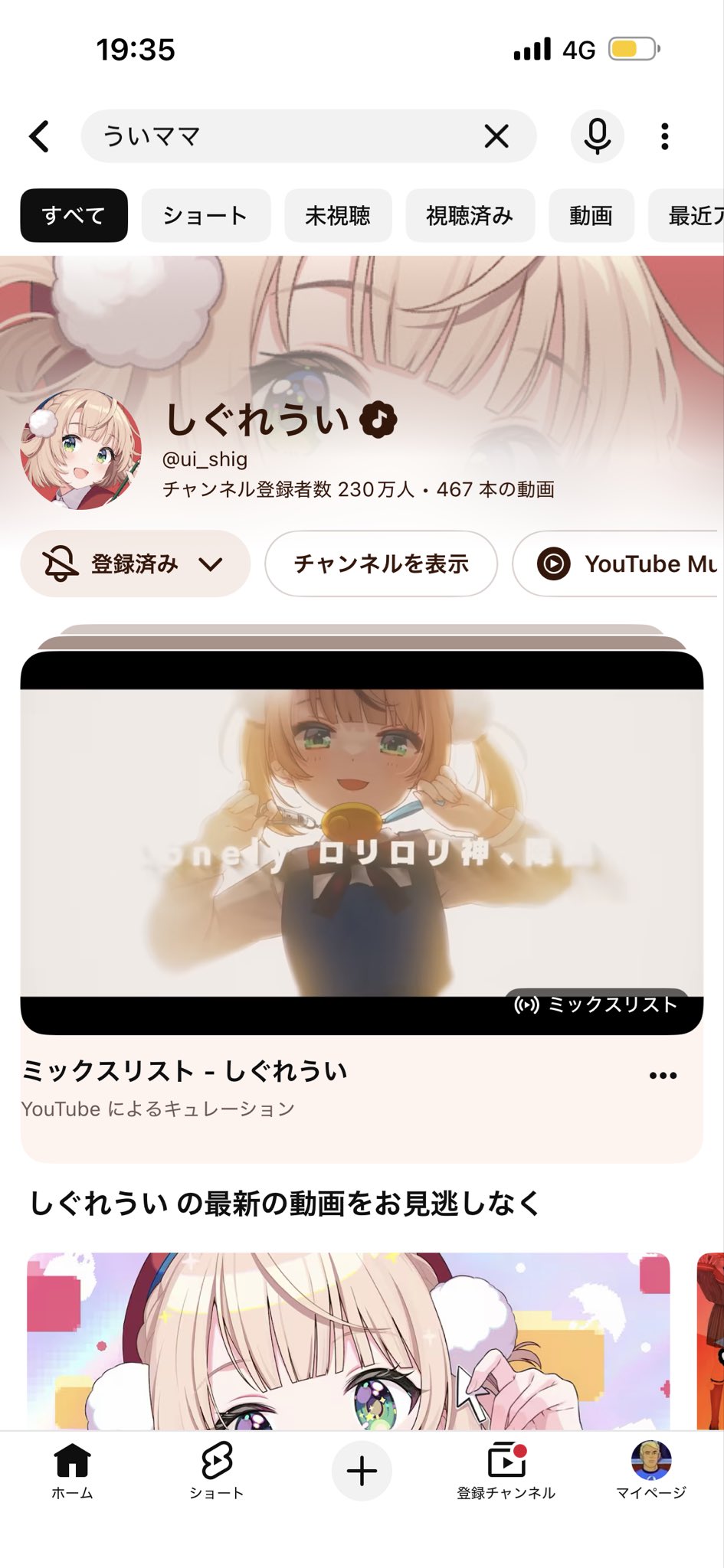Create new content with plus button
724x1568 pixels.
coord(362,1472)
